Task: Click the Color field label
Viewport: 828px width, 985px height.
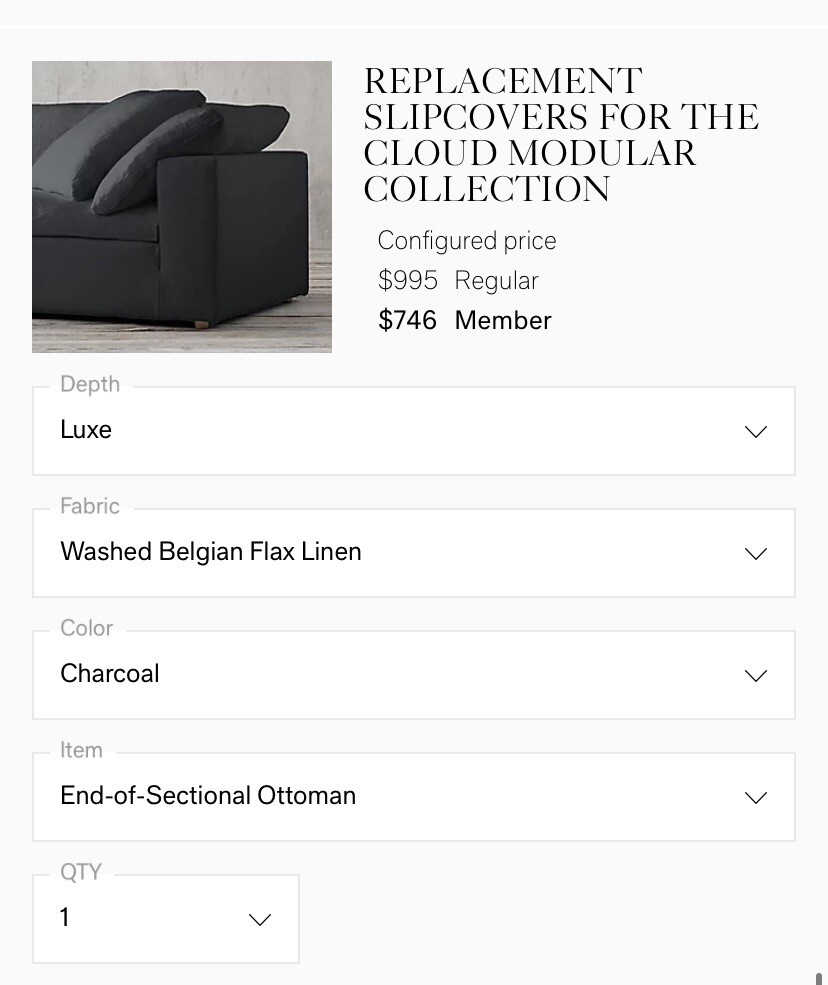Action: point(86,628)
